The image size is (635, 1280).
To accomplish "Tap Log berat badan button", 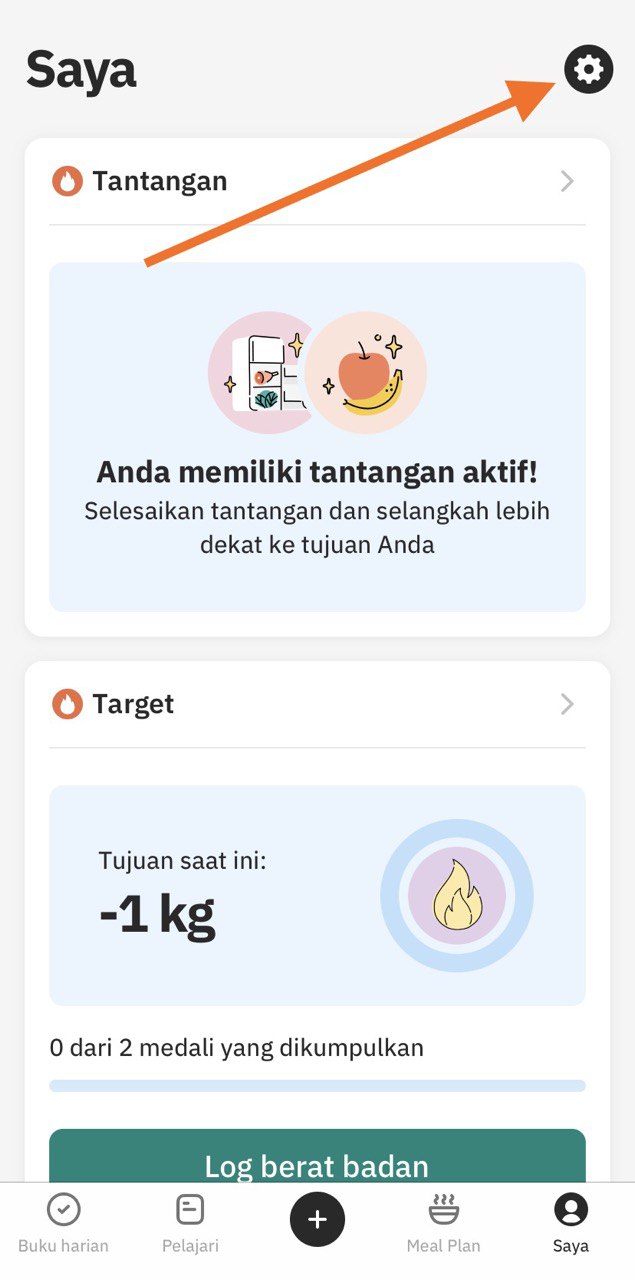I will (317, 1160).
